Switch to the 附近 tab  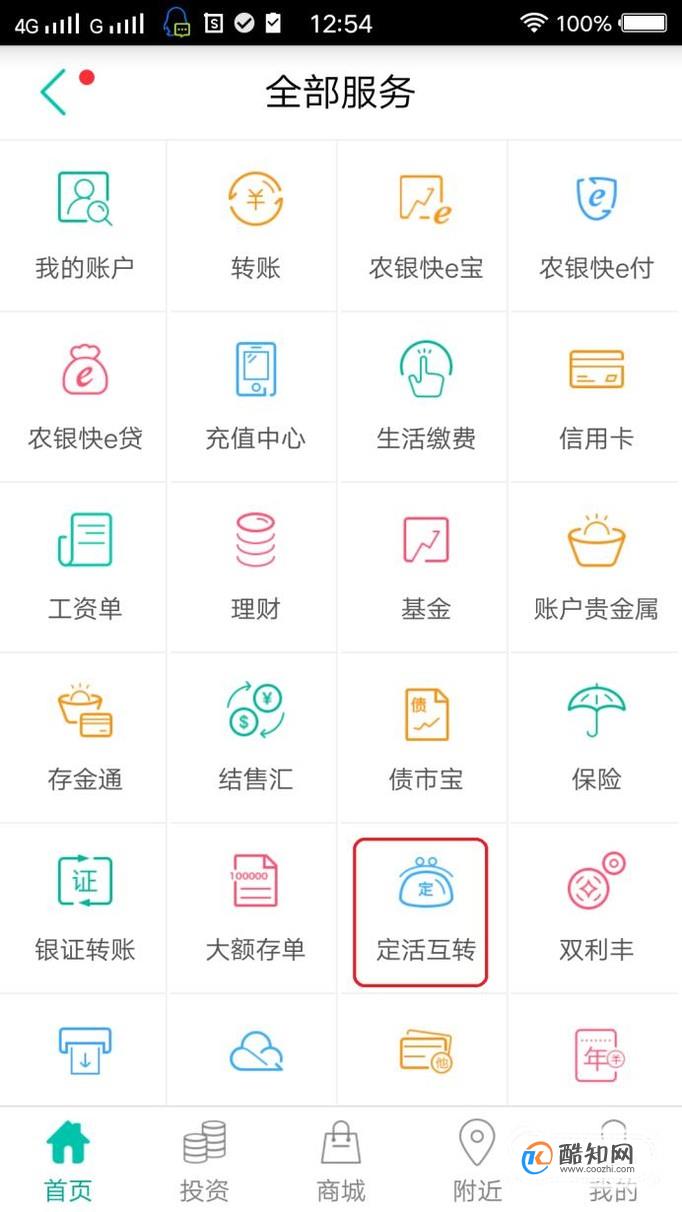477,1160
